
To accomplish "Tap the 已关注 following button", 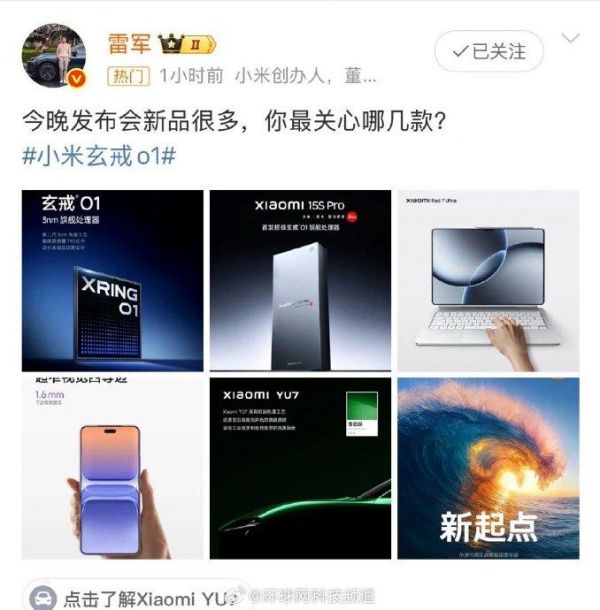I will click(488, 51).
